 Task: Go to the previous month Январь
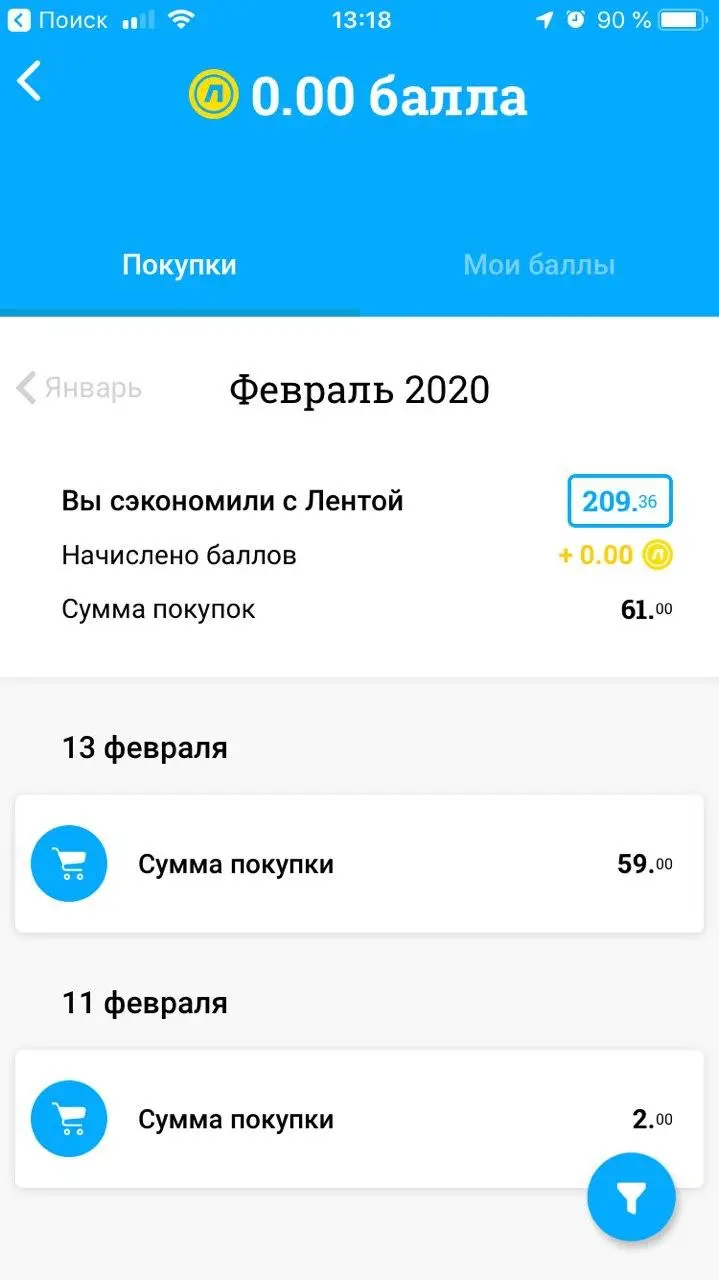(79, 388)
